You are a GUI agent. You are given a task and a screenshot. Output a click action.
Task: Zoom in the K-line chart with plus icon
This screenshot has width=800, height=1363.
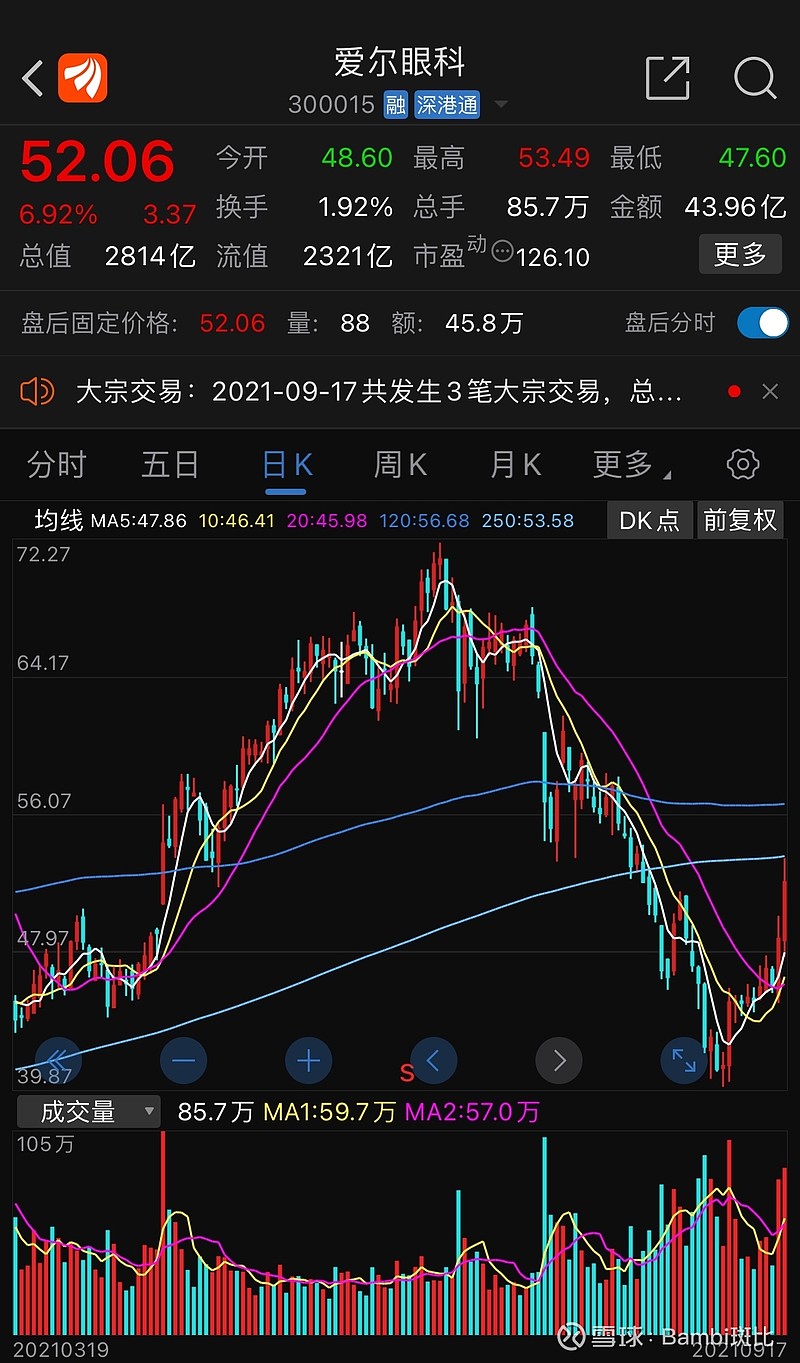308,1061
